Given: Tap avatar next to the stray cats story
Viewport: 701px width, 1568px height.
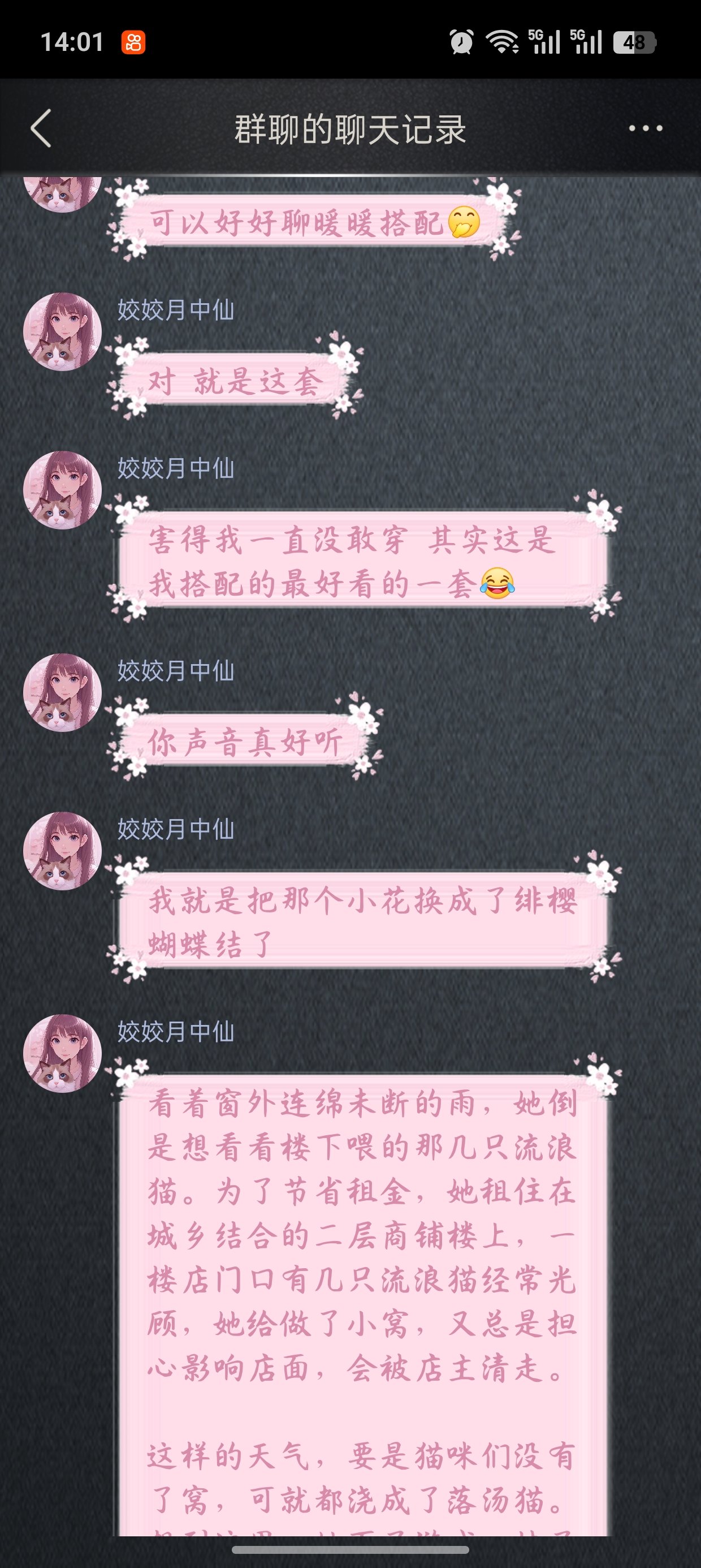Looking at the screenshot, I should point(63,1054).
